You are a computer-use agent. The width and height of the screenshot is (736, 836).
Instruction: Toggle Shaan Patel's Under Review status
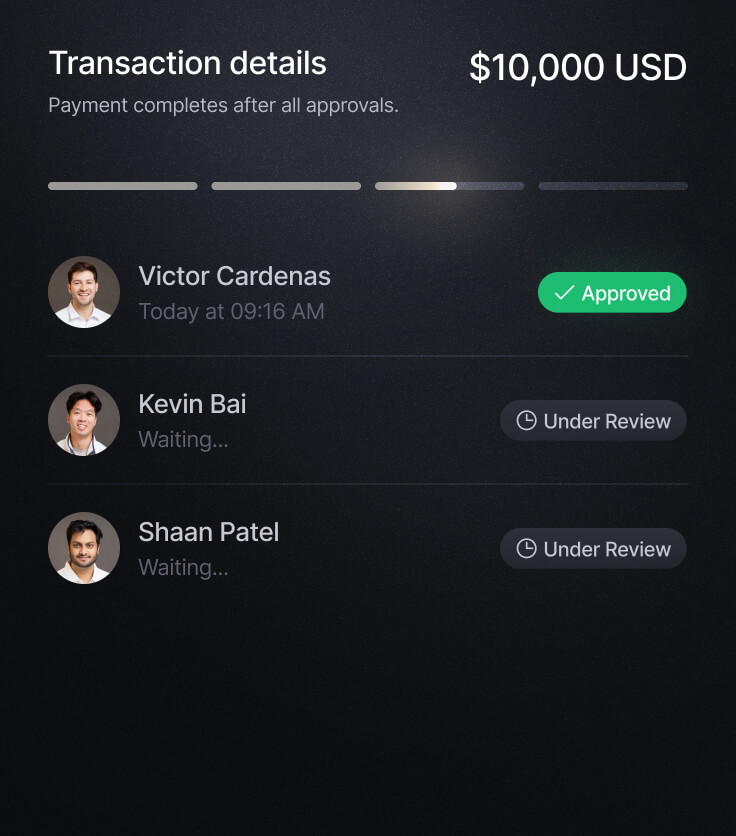coord(593,549)
